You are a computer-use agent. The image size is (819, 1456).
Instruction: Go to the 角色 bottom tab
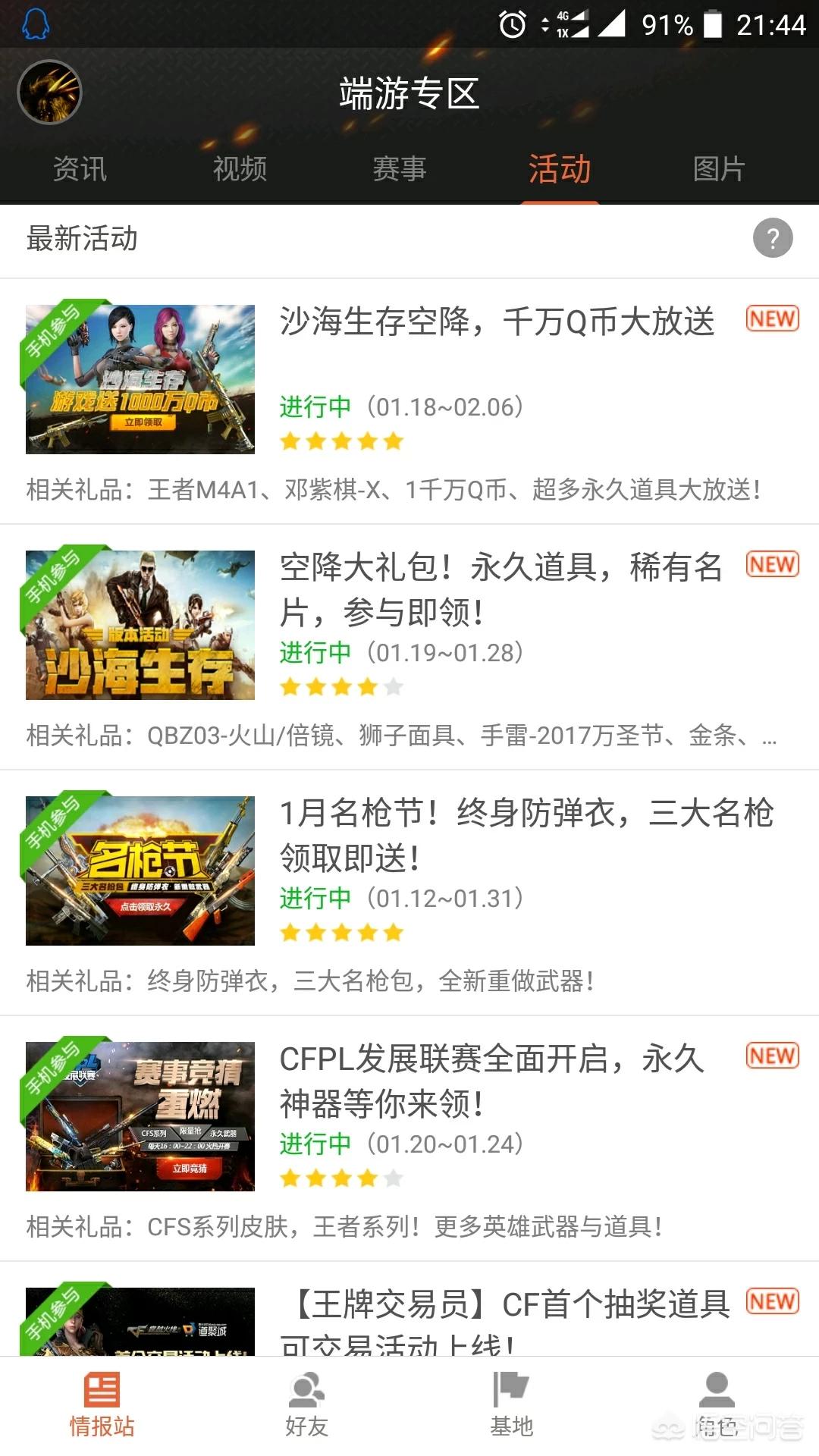(716, 1405)
